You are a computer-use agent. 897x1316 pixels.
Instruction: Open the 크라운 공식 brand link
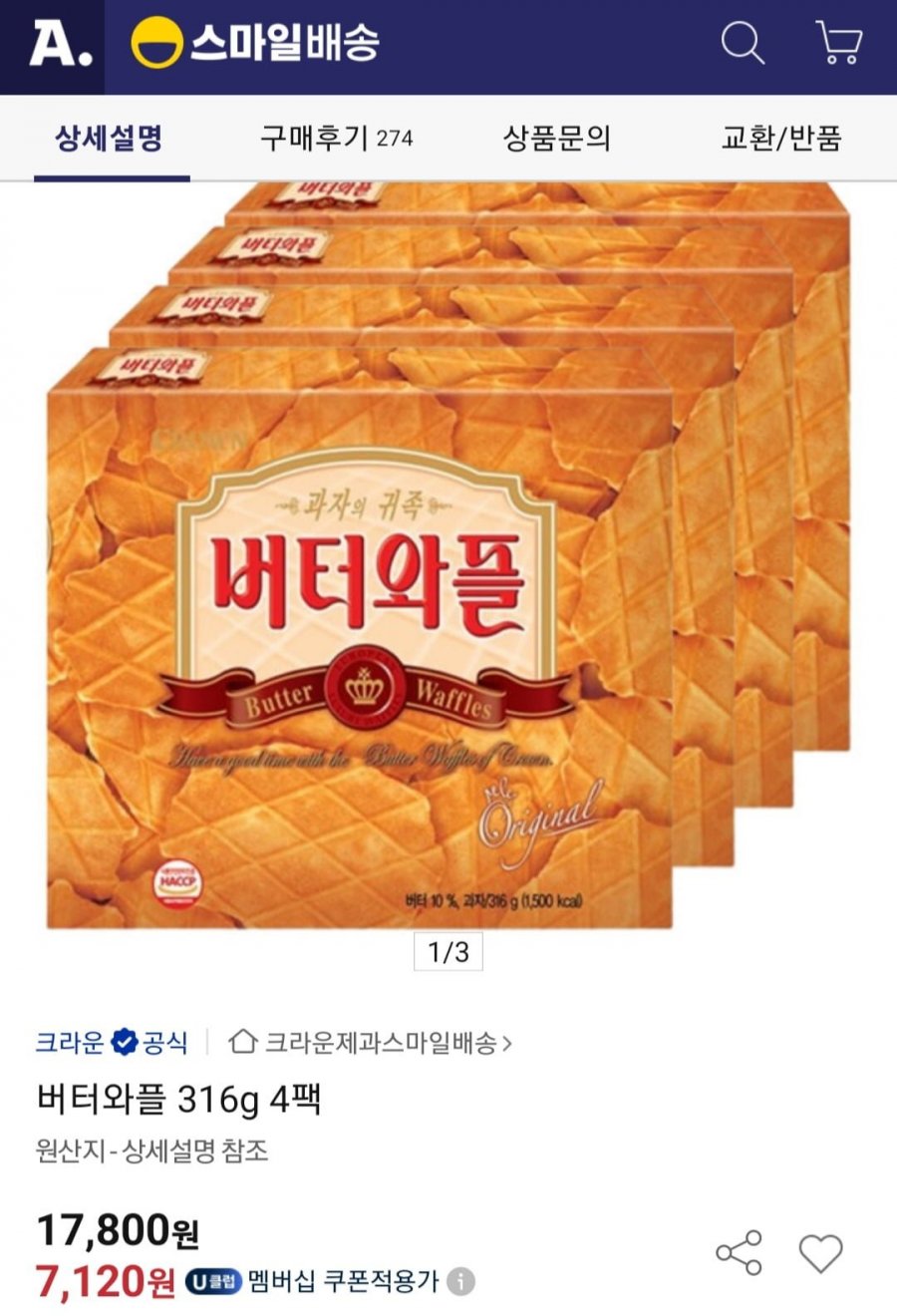(x=111, y=1043)
